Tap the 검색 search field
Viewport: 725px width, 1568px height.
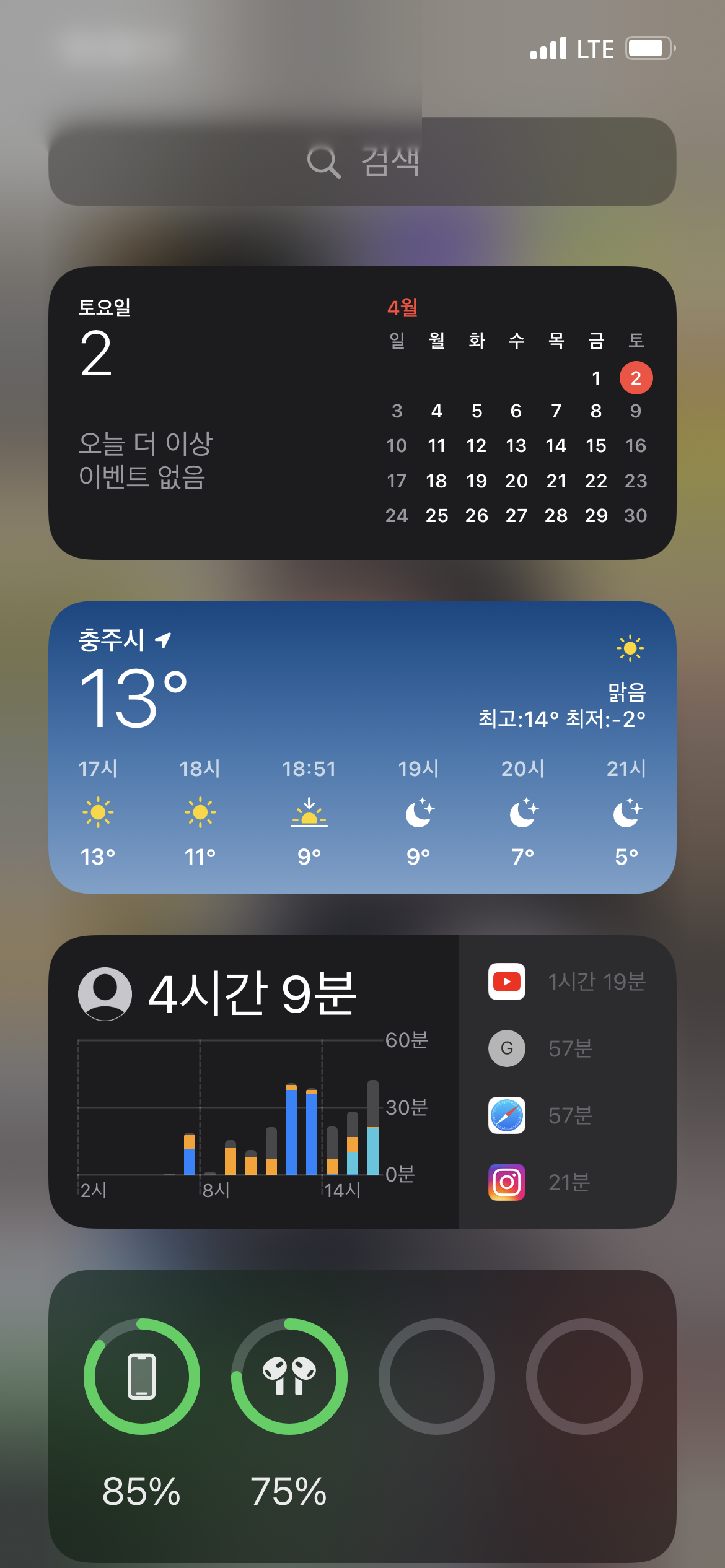click(362, 162)
